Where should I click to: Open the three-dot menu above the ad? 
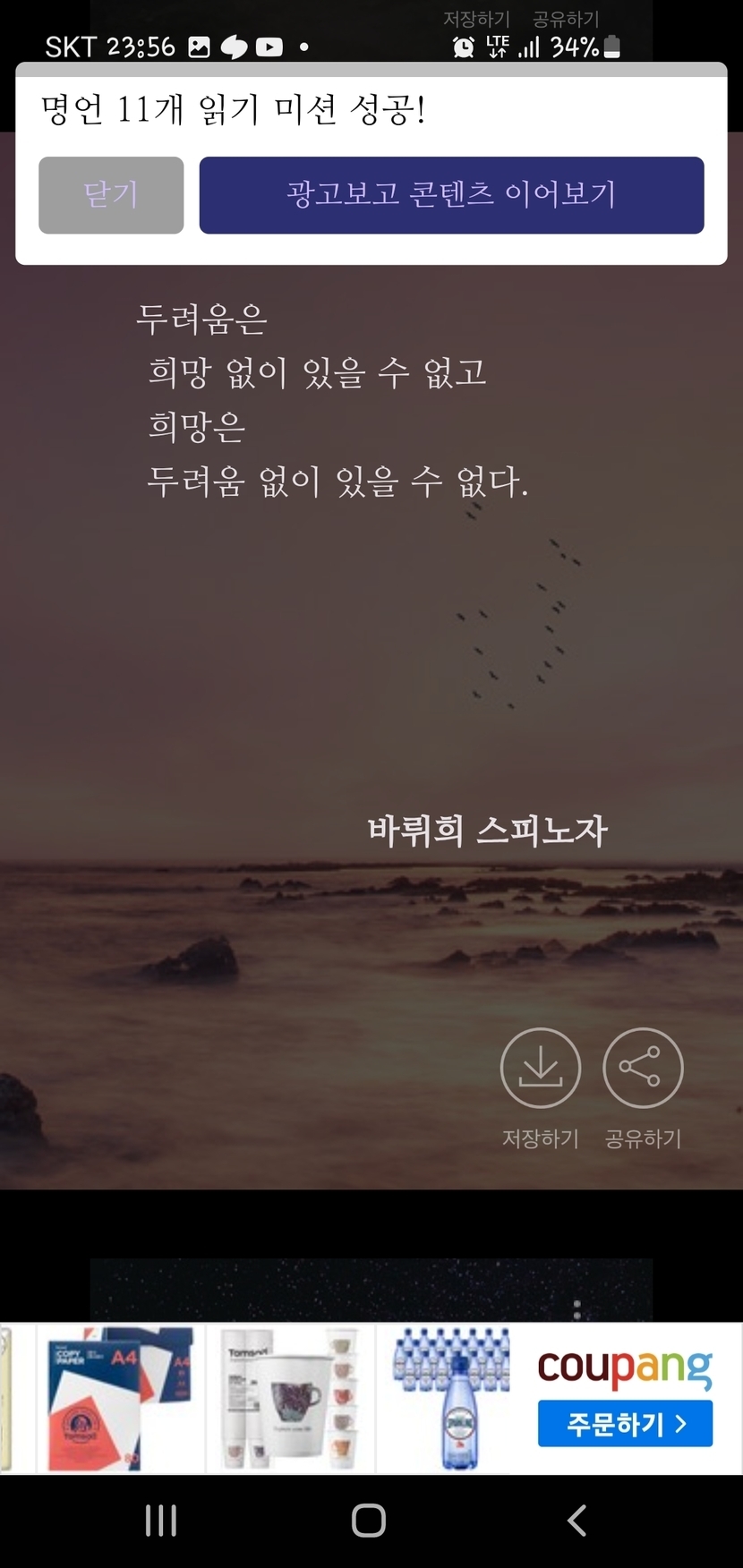[577, 1308]
